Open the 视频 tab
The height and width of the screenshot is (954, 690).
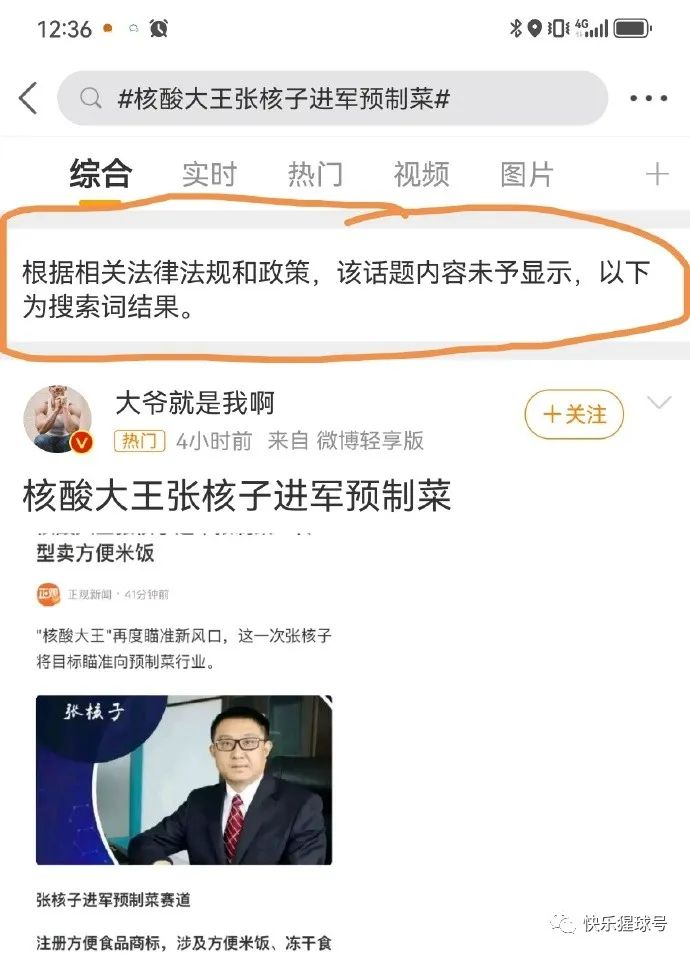[x=421, y=174]
